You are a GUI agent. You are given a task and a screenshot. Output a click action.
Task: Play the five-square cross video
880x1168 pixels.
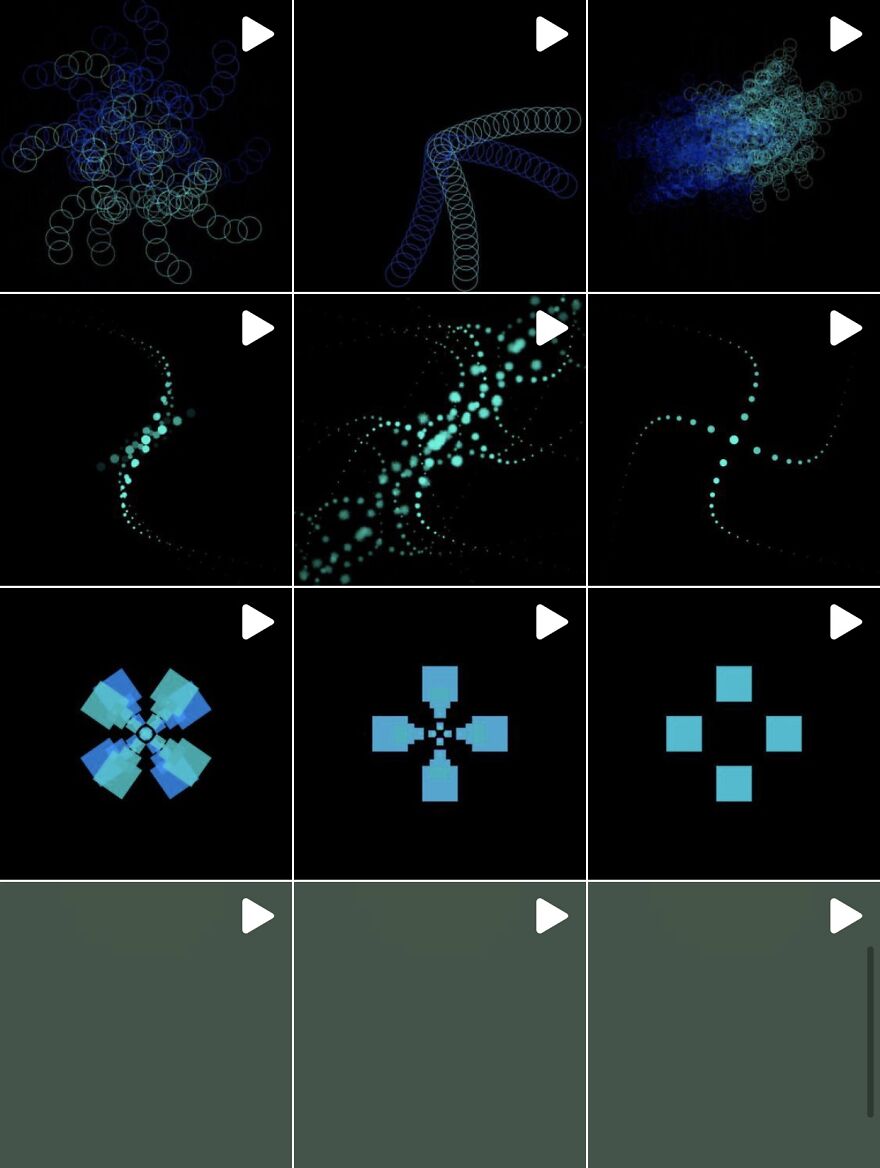(846, 621)
